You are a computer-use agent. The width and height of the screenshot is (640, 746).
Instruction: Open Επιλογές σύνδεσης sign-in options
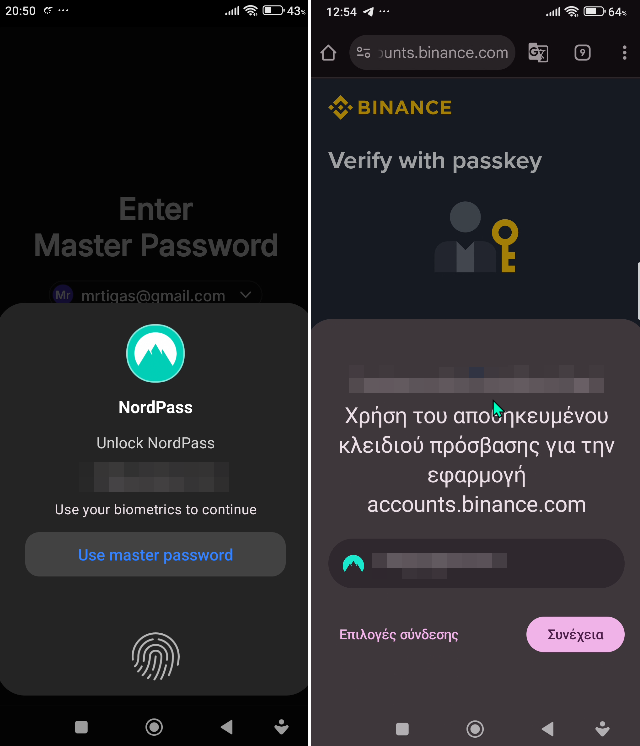coord(399,634)
